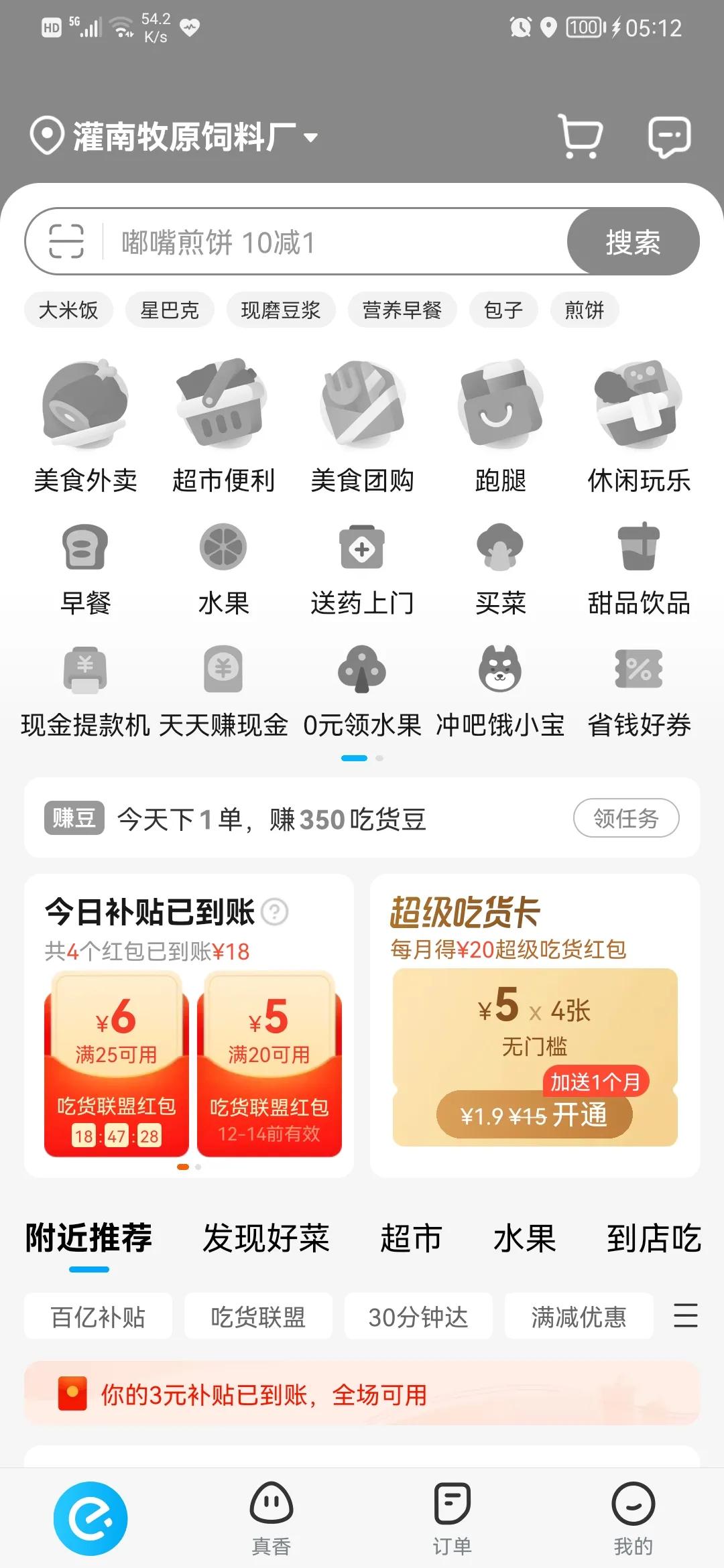This screenshot has width=724, height=1568.
Task: Open the 订单 orders tab
Action: pos(453,1524)
